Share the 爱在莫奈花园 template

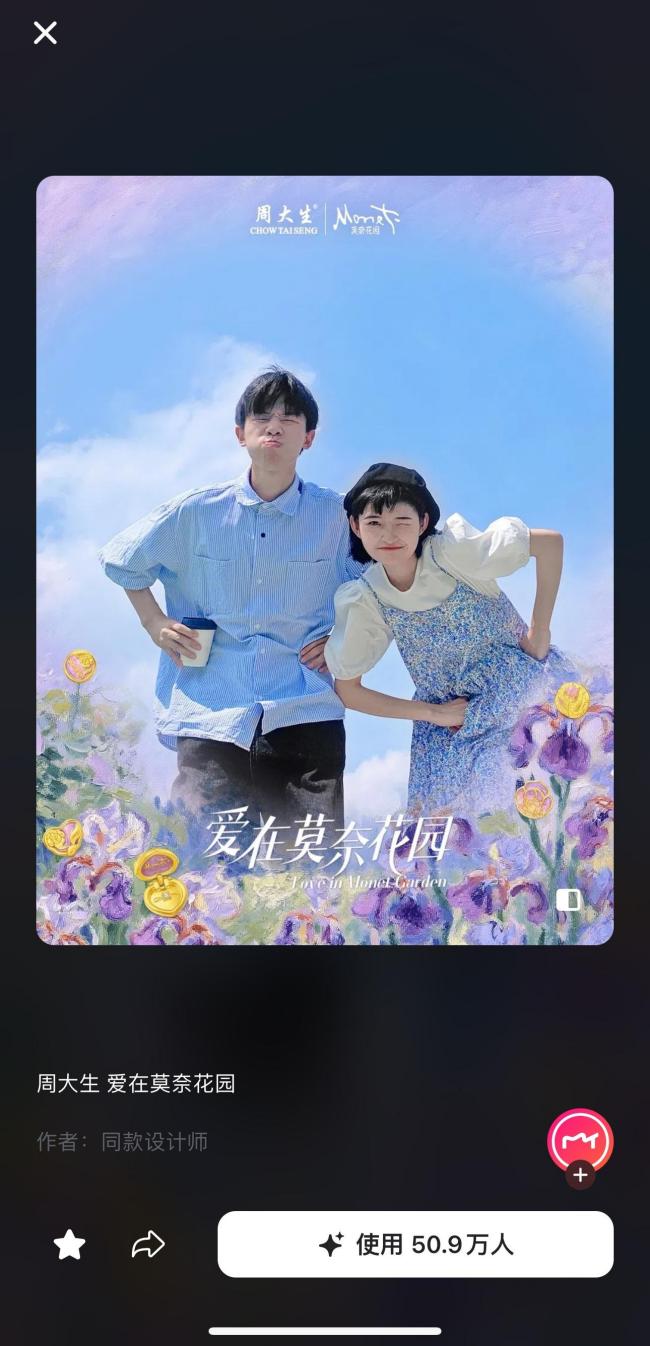148,1245
